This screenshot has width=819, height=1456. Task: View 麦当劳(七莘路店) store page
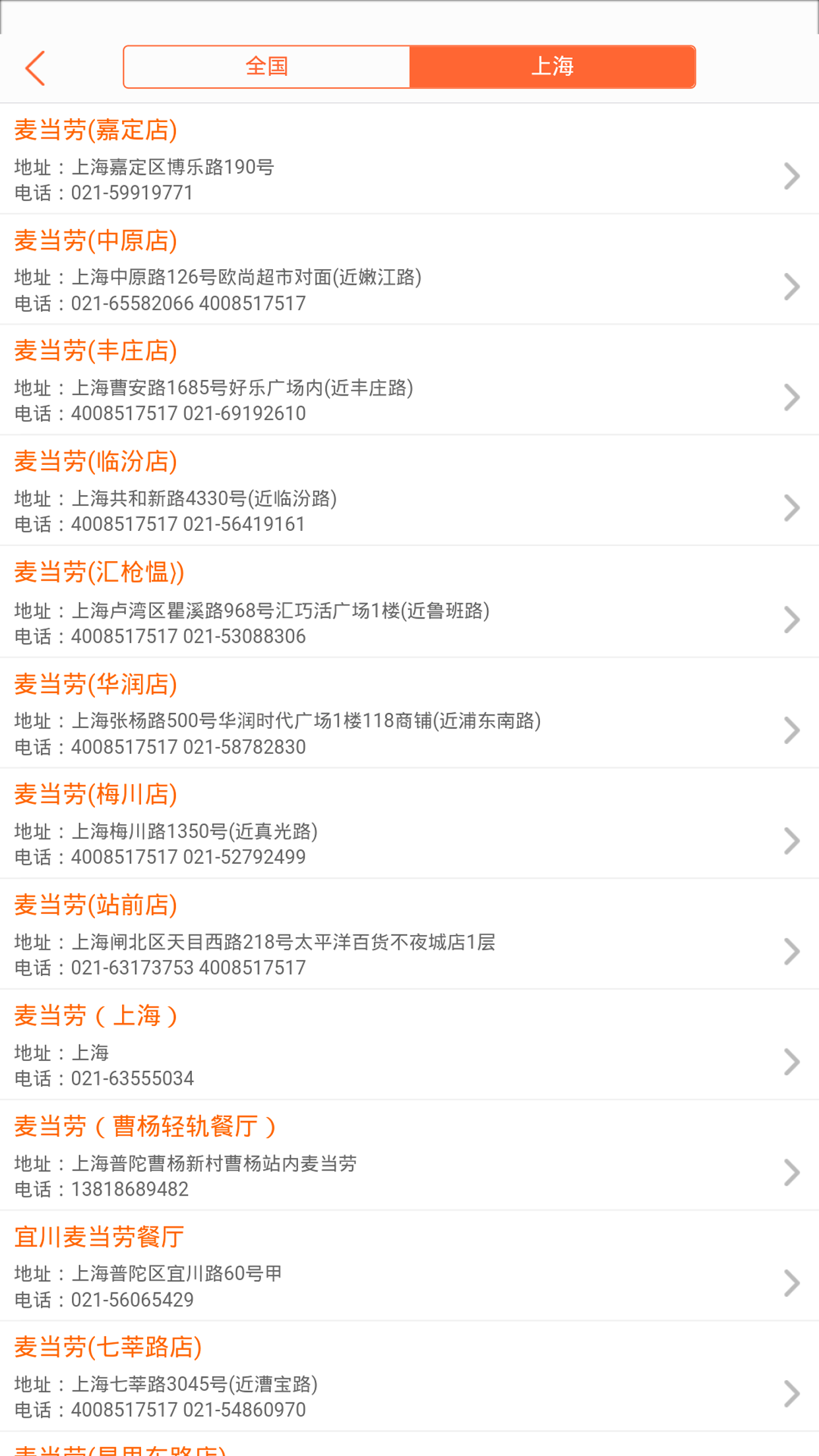(409, 1377)
